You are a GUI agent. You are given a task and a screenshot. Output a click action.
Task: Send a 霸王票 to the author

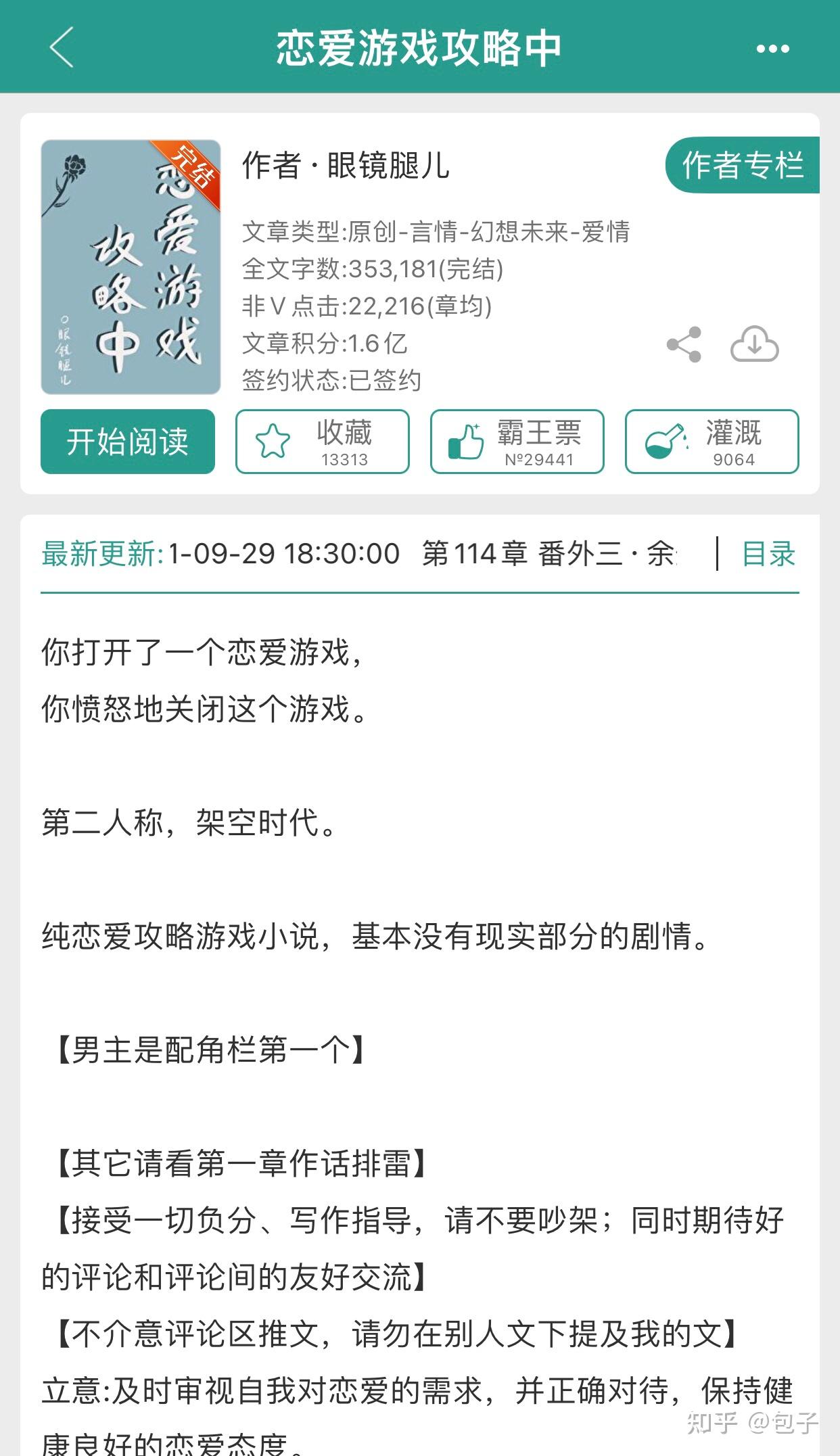coord(517,442)
